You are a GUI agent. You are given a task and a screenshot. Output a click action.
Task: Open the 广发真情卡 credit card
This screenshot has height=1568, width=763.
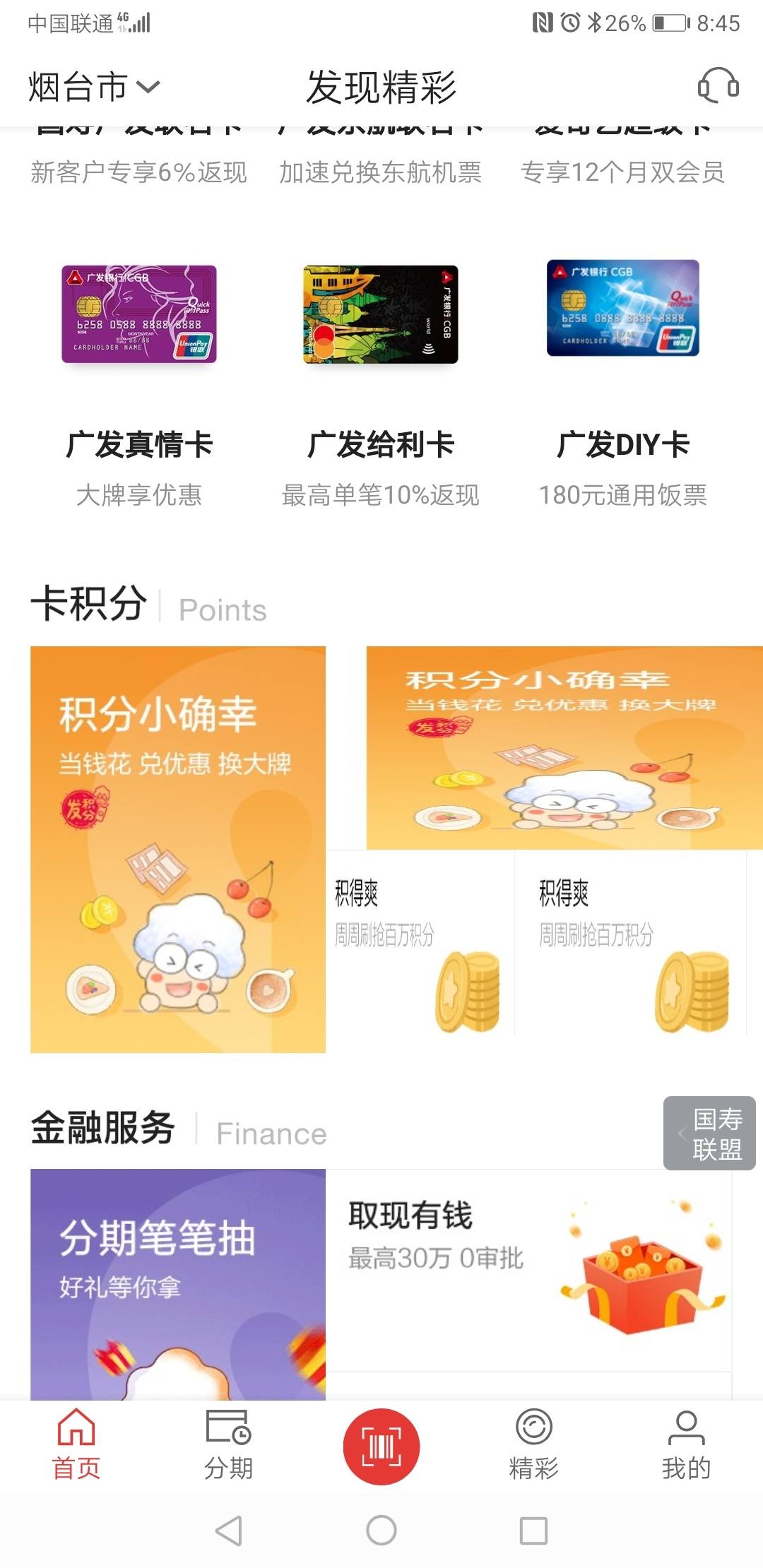click(x=139, y=381)
